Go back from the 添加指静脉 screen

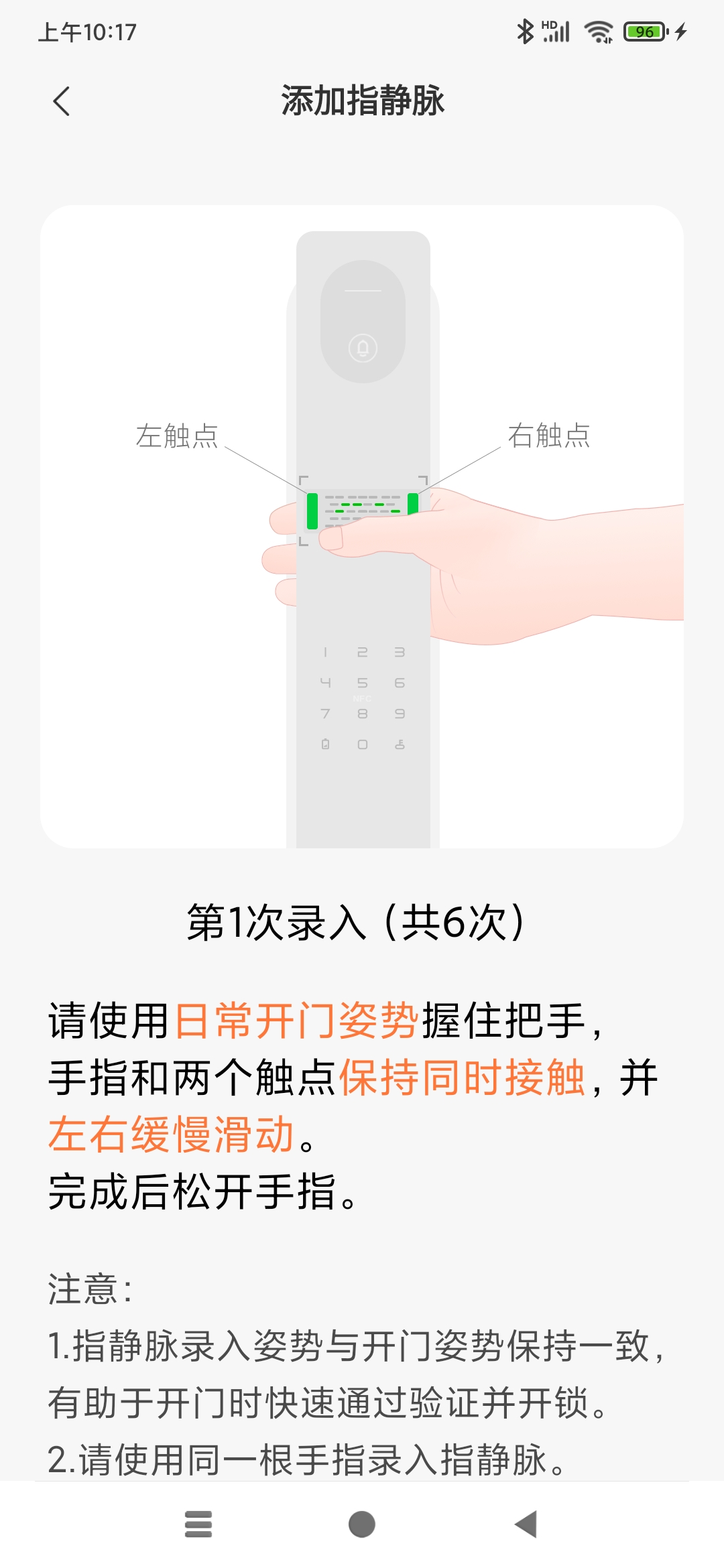(x=61, y=102)
